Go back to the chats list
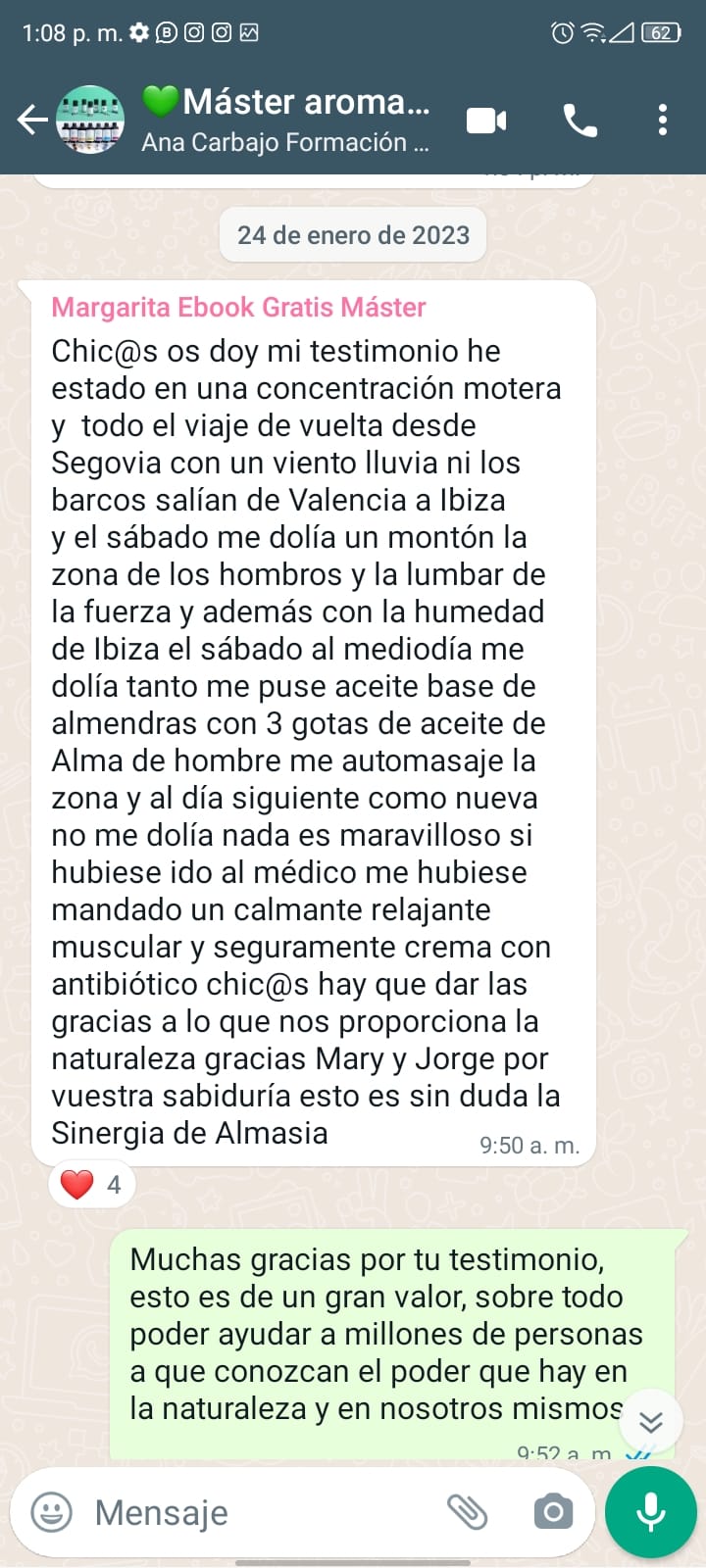The height and width of the screenshot is (1568, 706). point(31,120)
